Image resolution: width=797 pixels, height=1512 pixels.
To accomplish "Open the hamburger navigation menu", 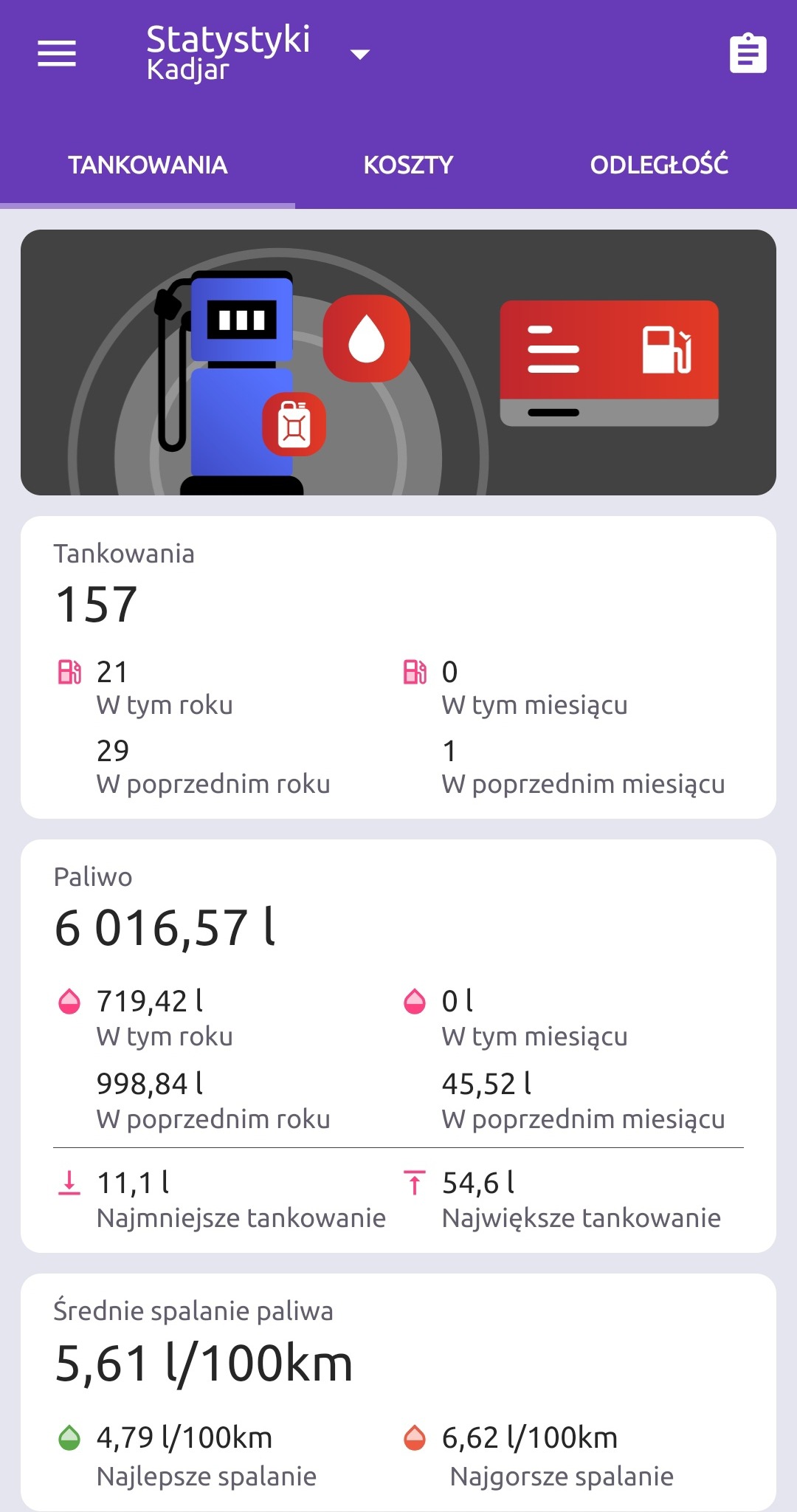I will (x=57, y=53).
